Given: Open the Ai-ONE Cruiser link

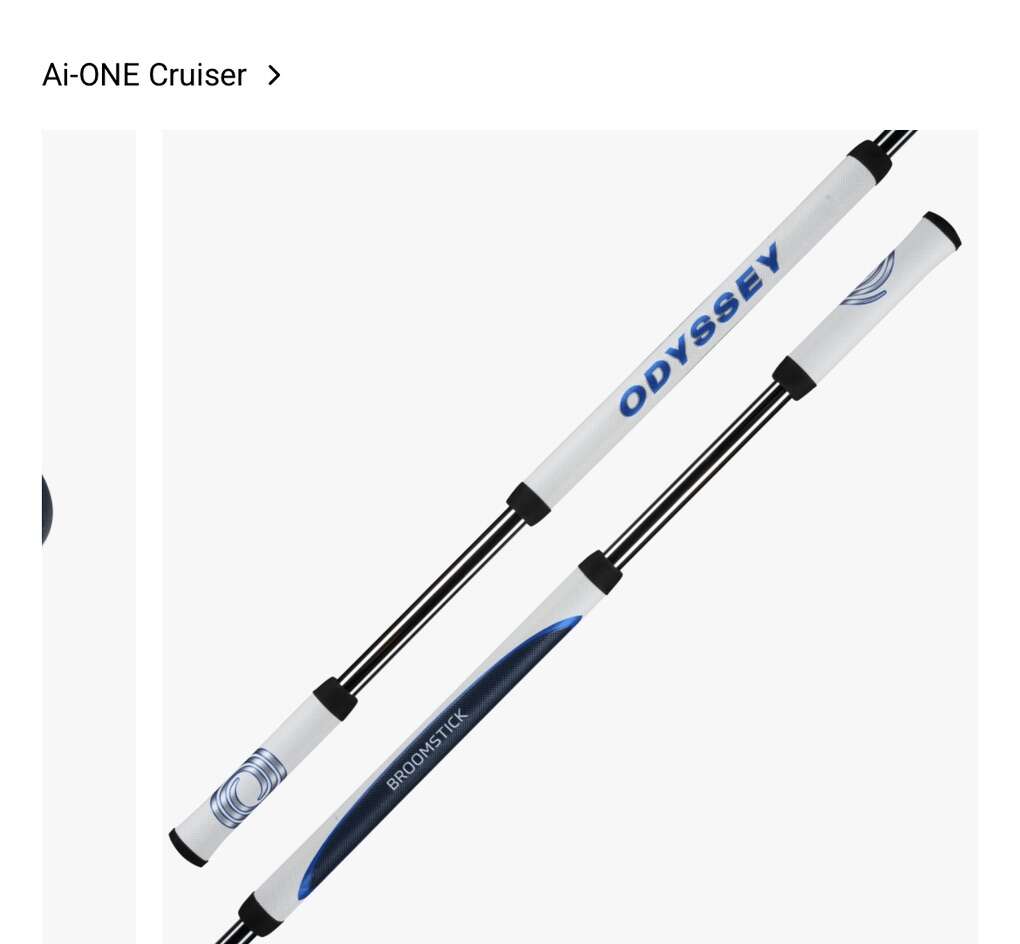Looking at the screenshot, I should pyautogui.click(x=161, y=75).
